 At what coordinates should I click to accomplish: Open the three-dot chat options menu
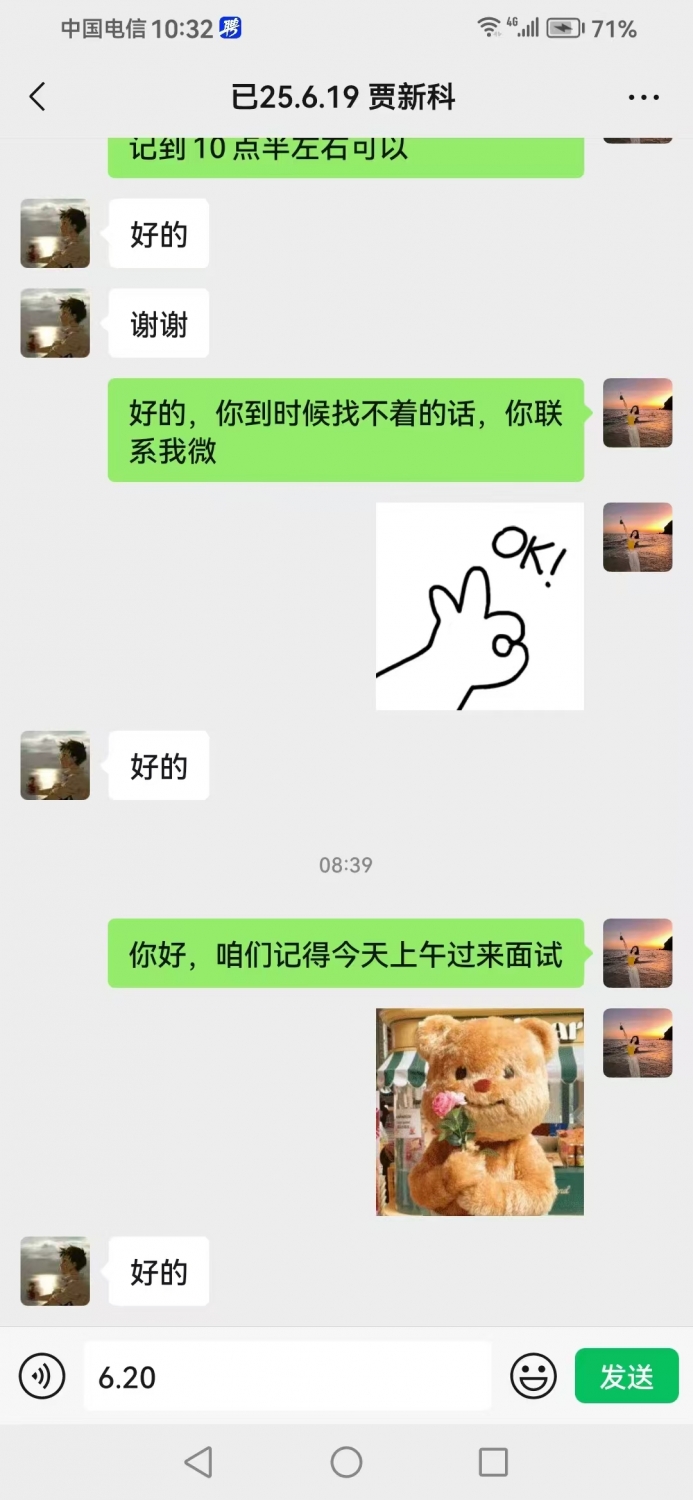pos(644,97)
